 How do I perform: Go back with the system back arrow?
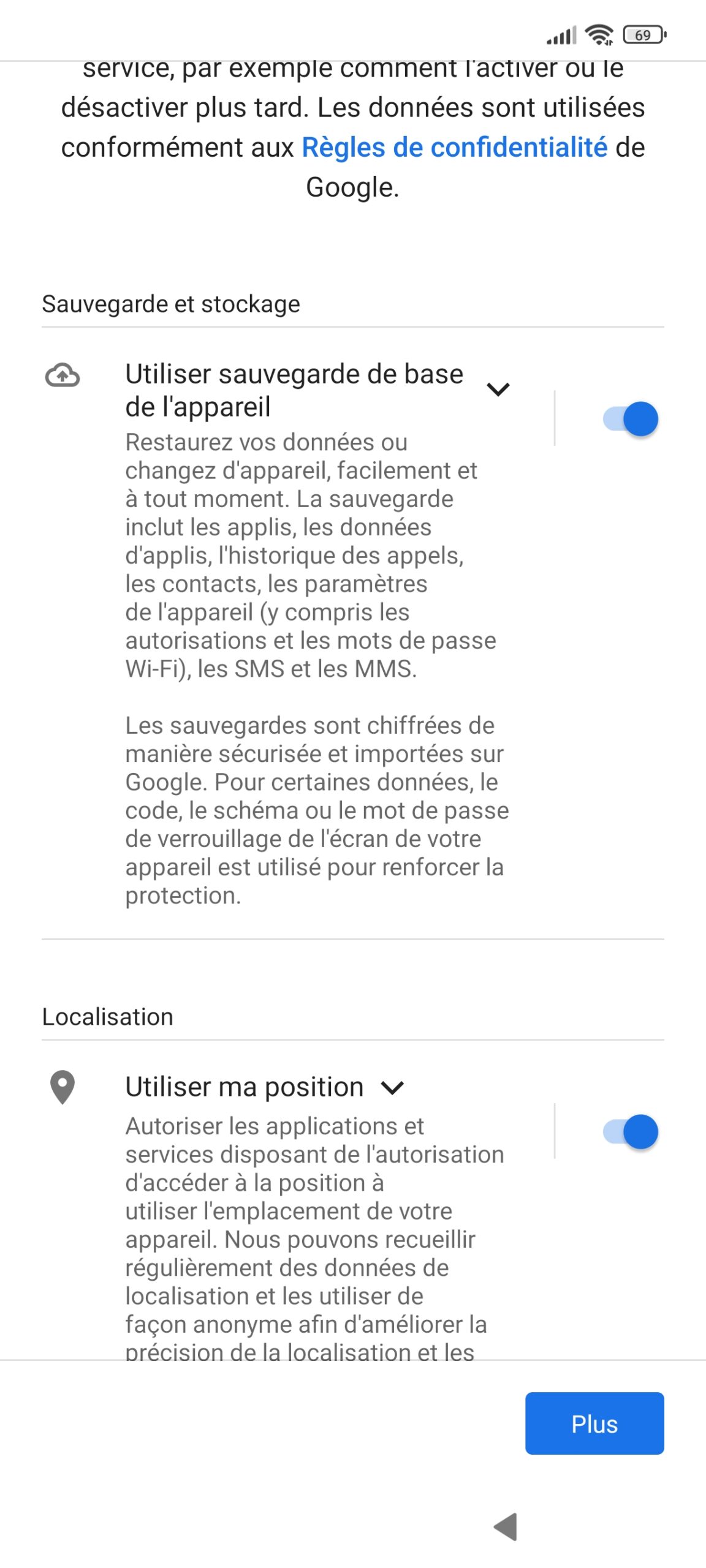point(506,1526)
